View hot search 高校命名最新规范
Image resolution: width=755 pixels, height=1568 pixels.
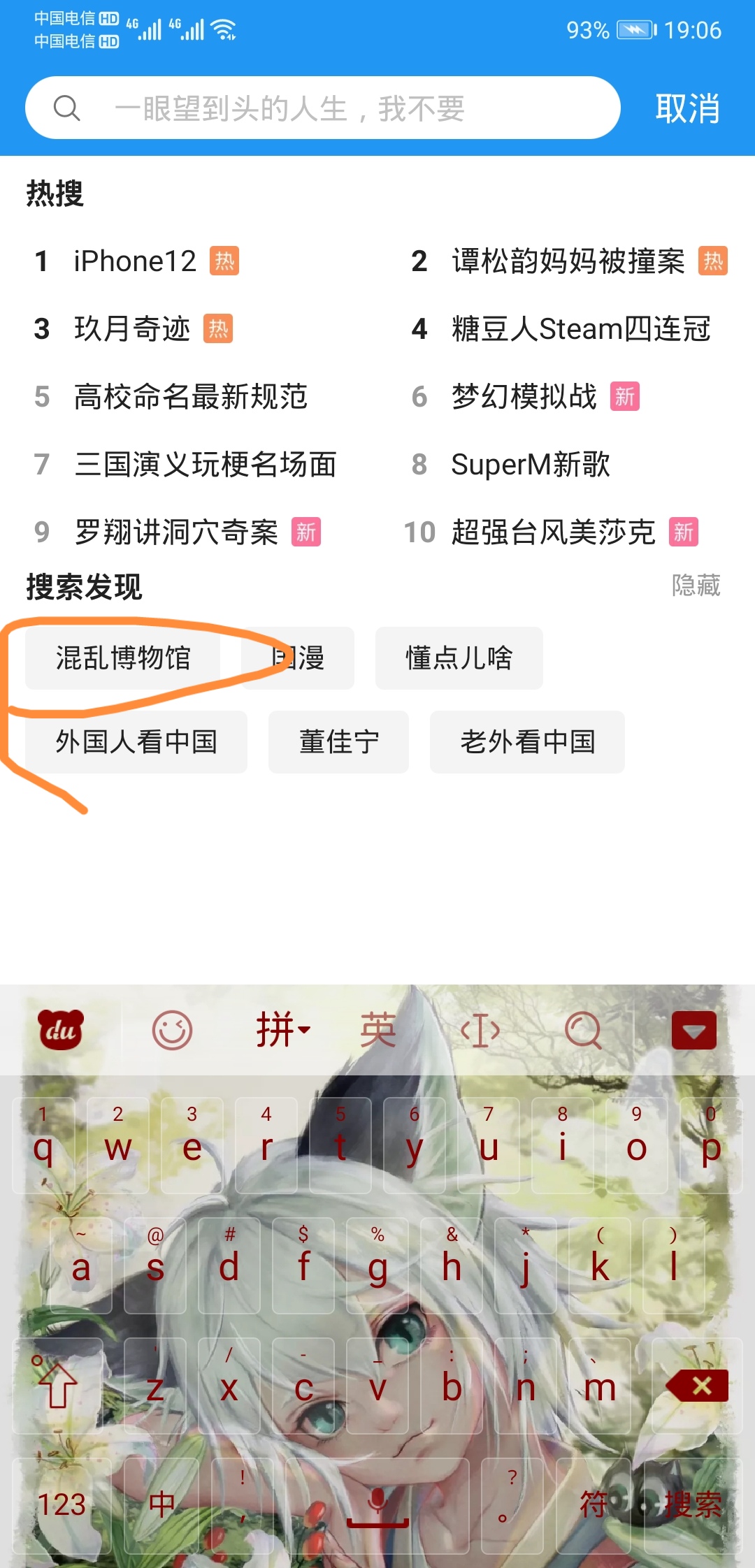click(x=191, y=397)
